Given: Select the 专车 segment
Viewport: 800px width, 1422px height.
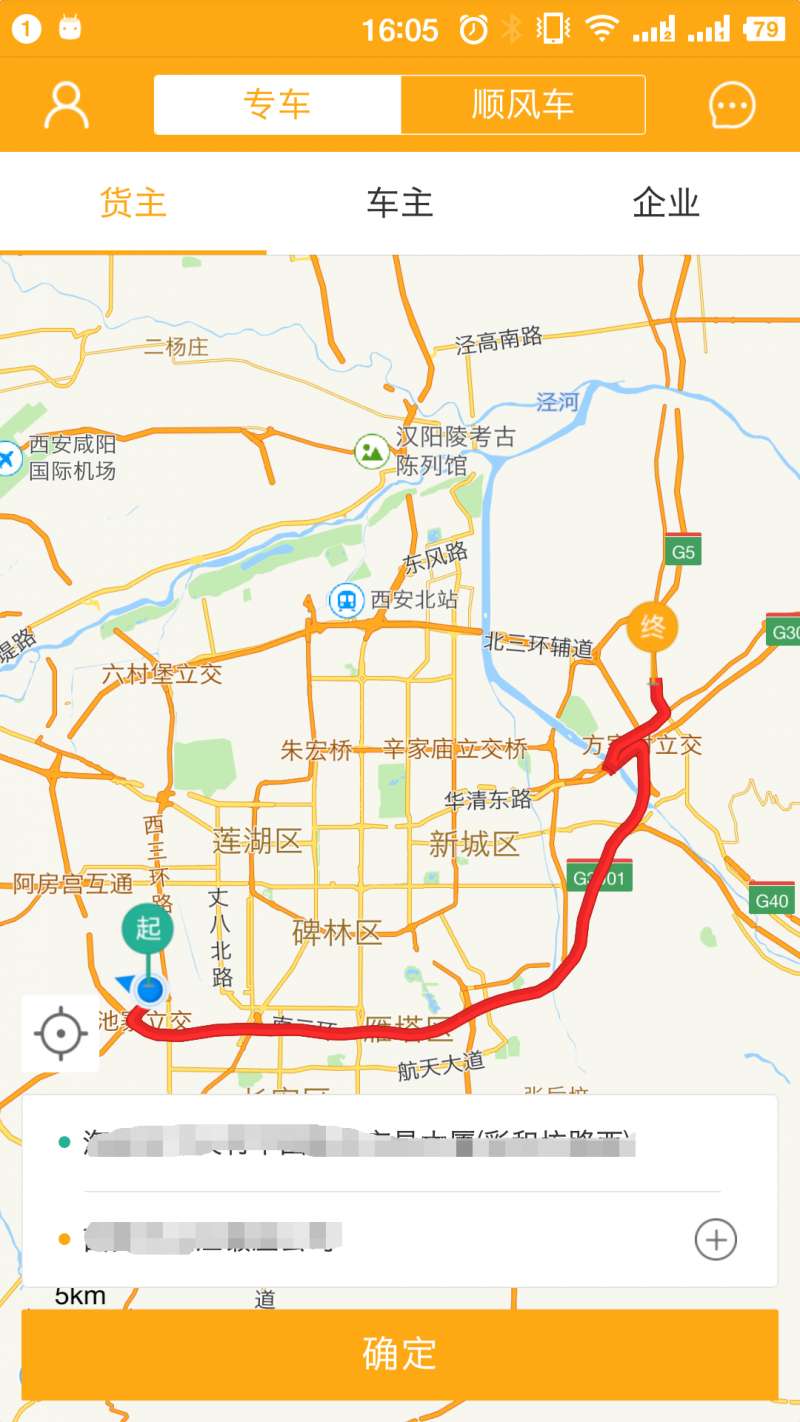Looking at the screenshot, I should [277, 105].
